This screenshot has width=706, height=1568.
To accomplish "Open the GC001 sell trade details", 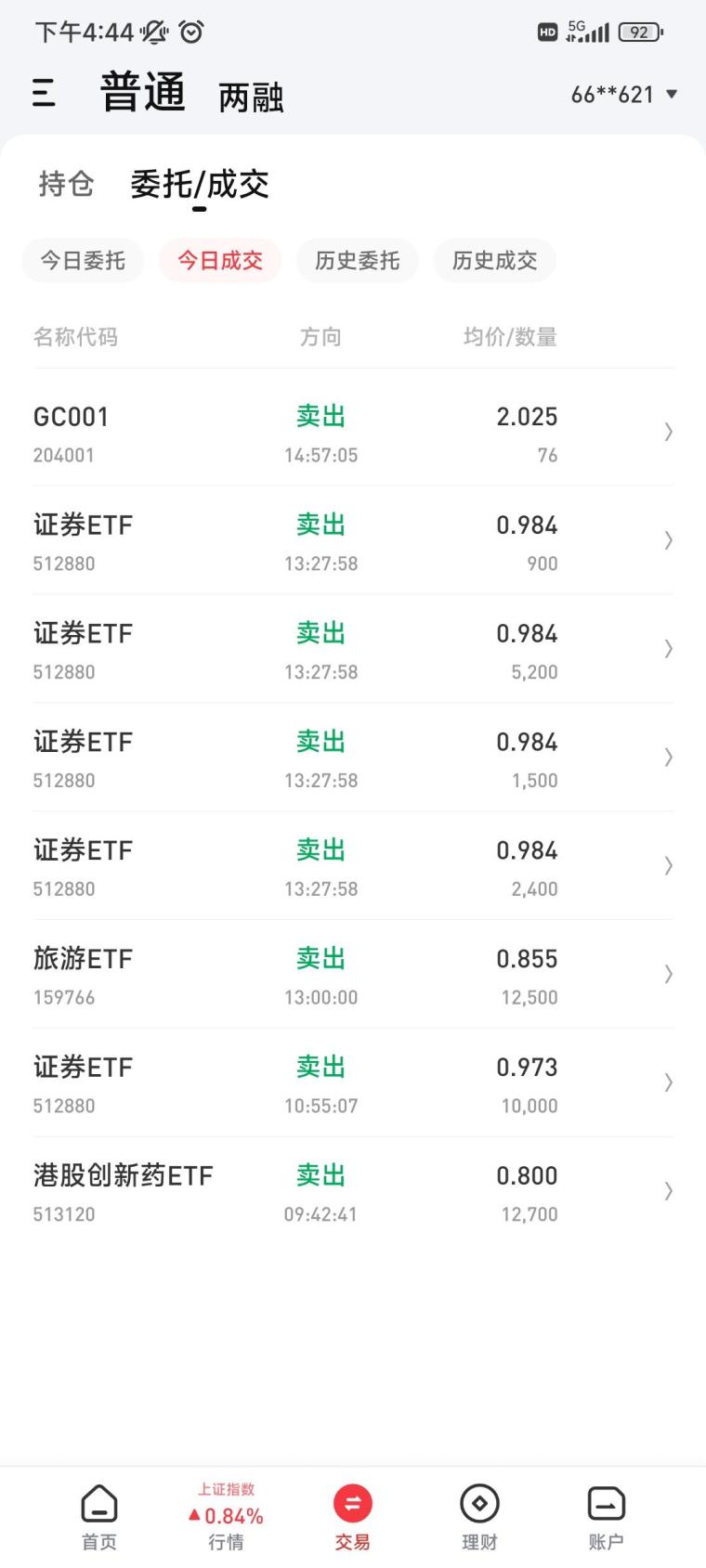I will [x=353, y=433].
